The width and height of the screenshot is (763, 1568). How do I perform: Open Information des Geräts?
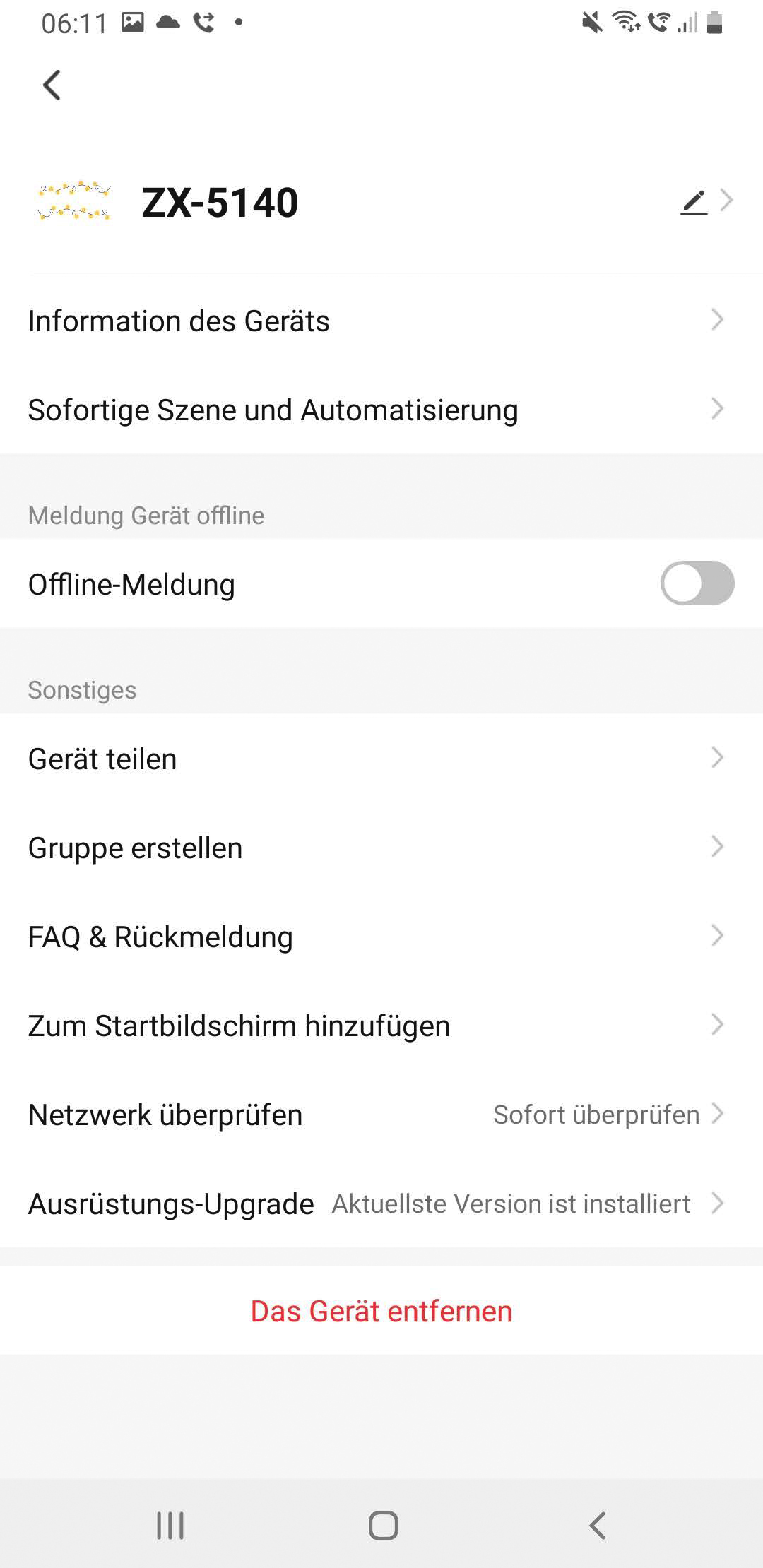coord(381,321)
